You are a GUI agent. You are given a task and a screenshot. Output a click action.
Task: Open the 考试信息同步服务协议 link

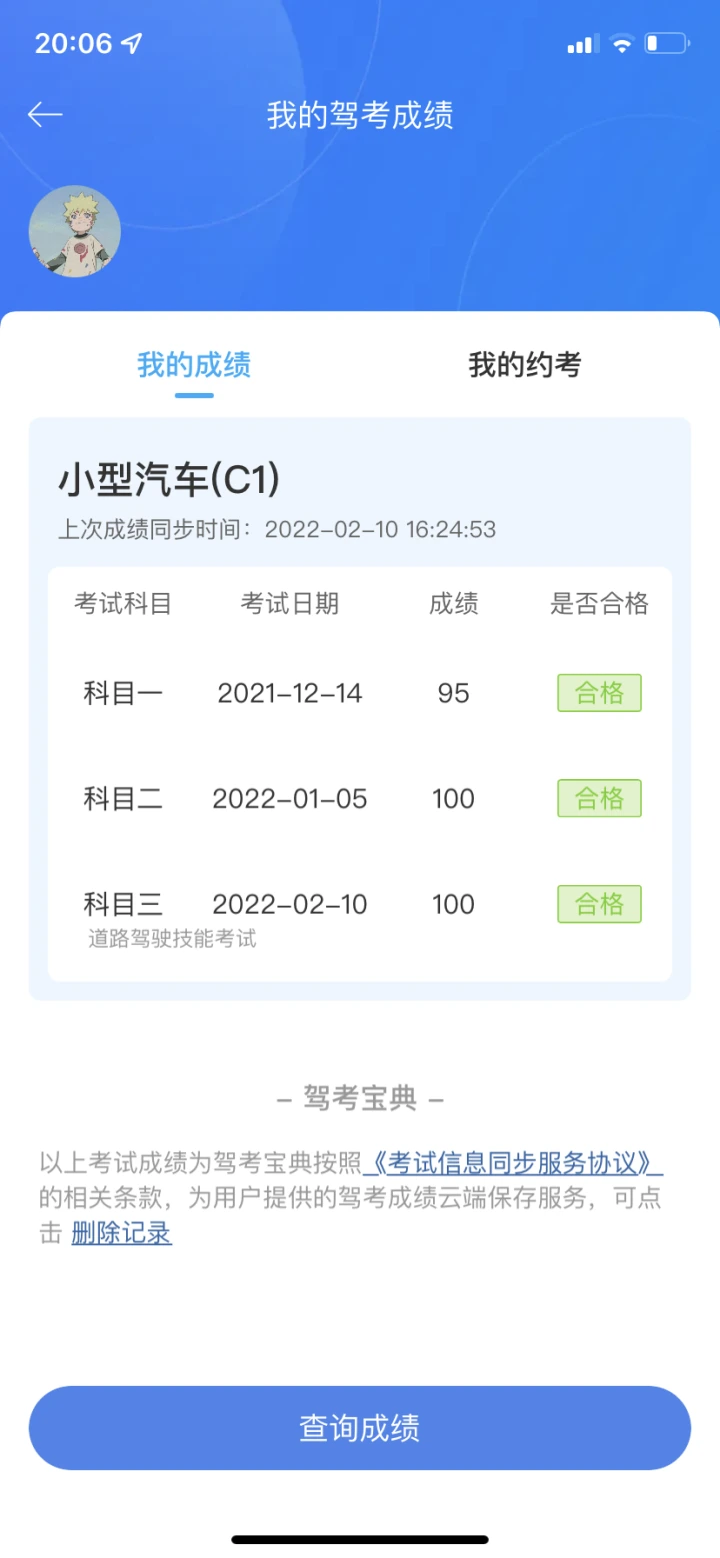click(514, 1163)
